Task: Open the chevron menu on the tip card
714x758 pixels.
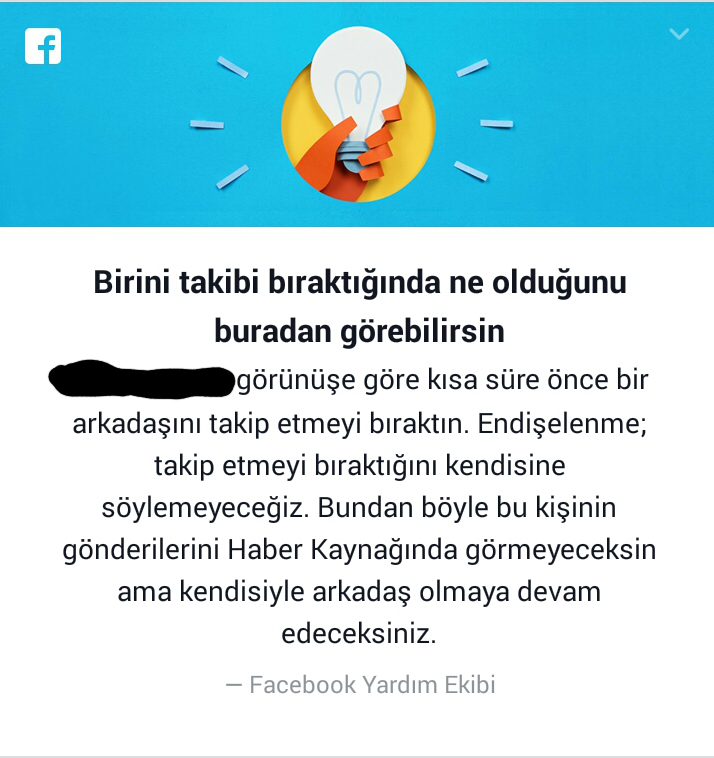Action: click(679, 35)
